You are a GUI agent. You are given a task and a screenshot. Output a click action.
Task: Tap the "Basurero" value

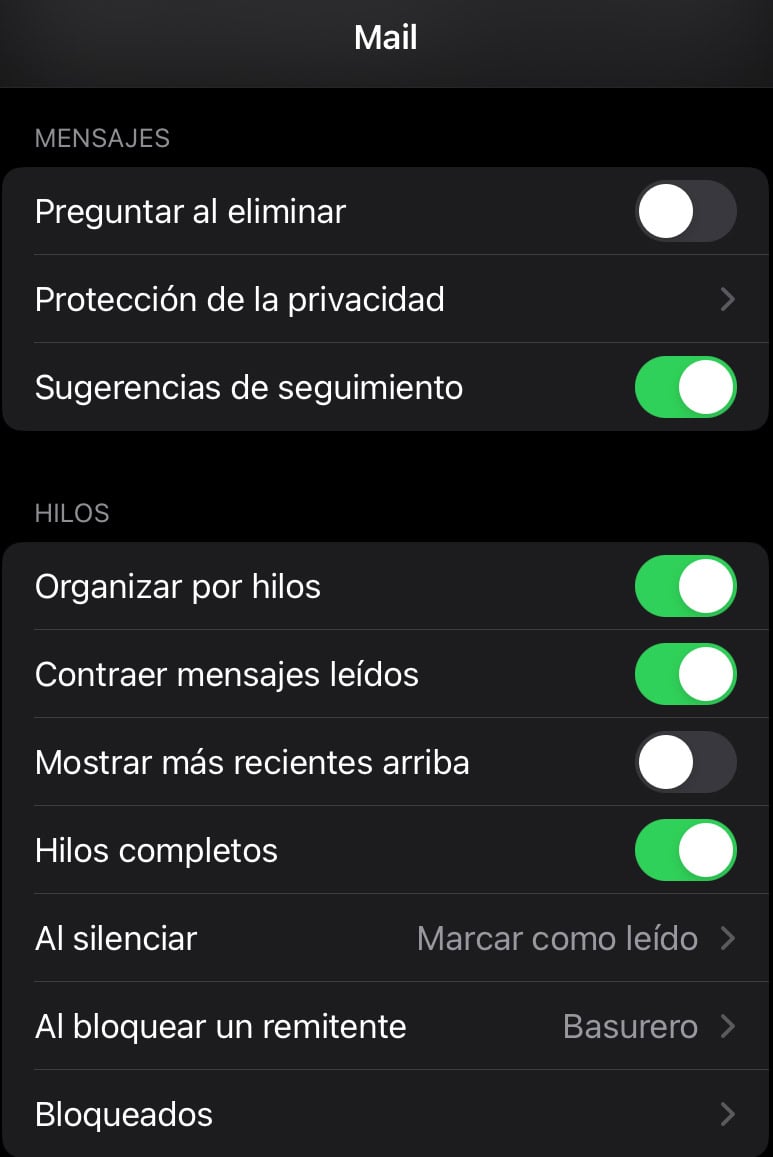(631, 1026)
